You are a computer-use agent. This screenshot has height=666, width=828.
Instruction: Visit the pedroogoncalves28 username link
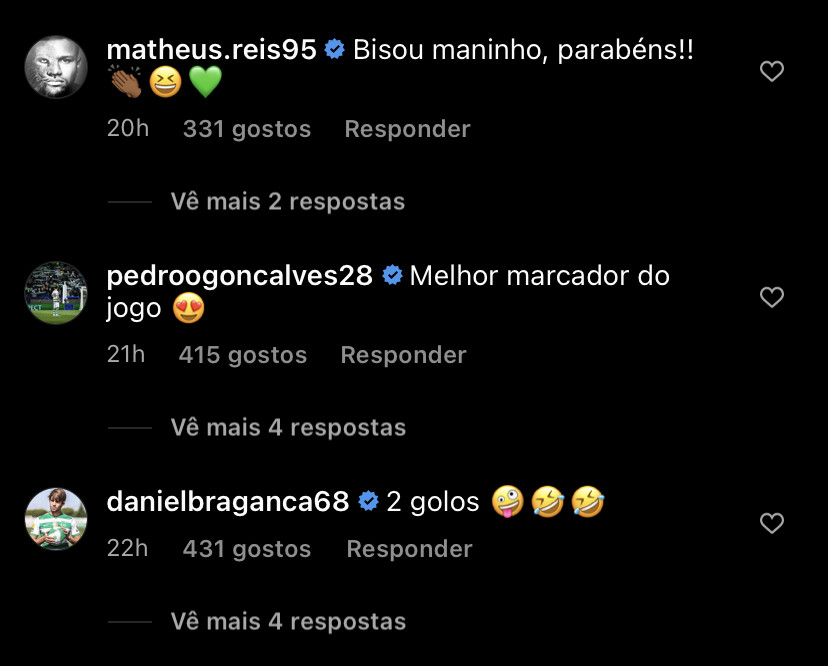[x=239, y=275]
